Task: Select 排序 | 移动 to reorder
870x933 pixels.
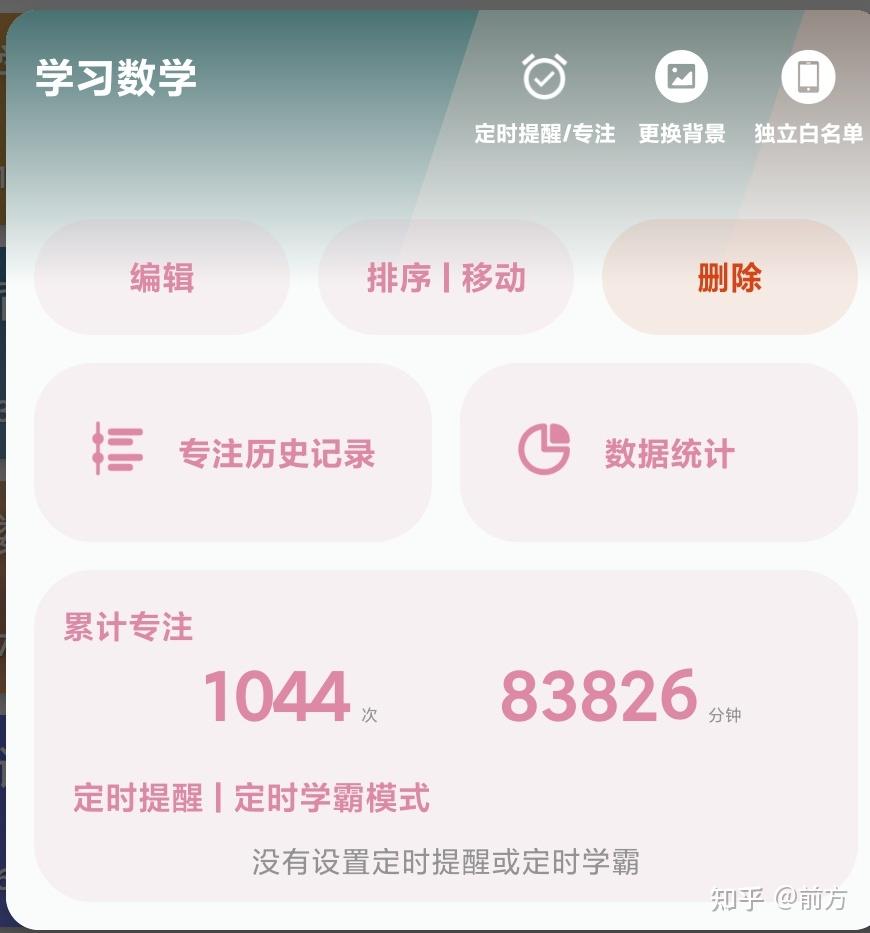Action: tap(446, 277)
